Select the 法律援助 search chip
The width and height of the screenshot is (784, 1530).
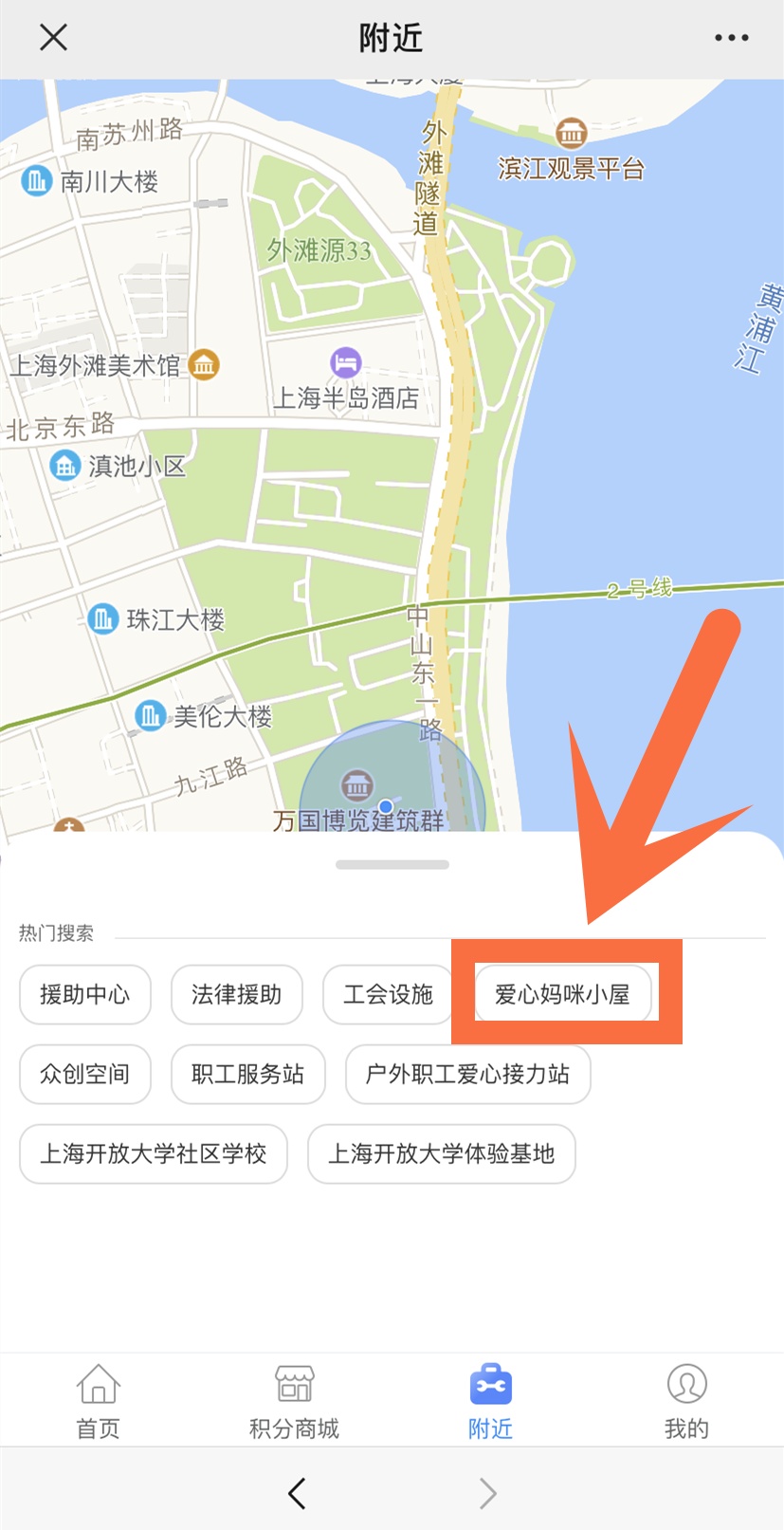[x=237, y=994]
